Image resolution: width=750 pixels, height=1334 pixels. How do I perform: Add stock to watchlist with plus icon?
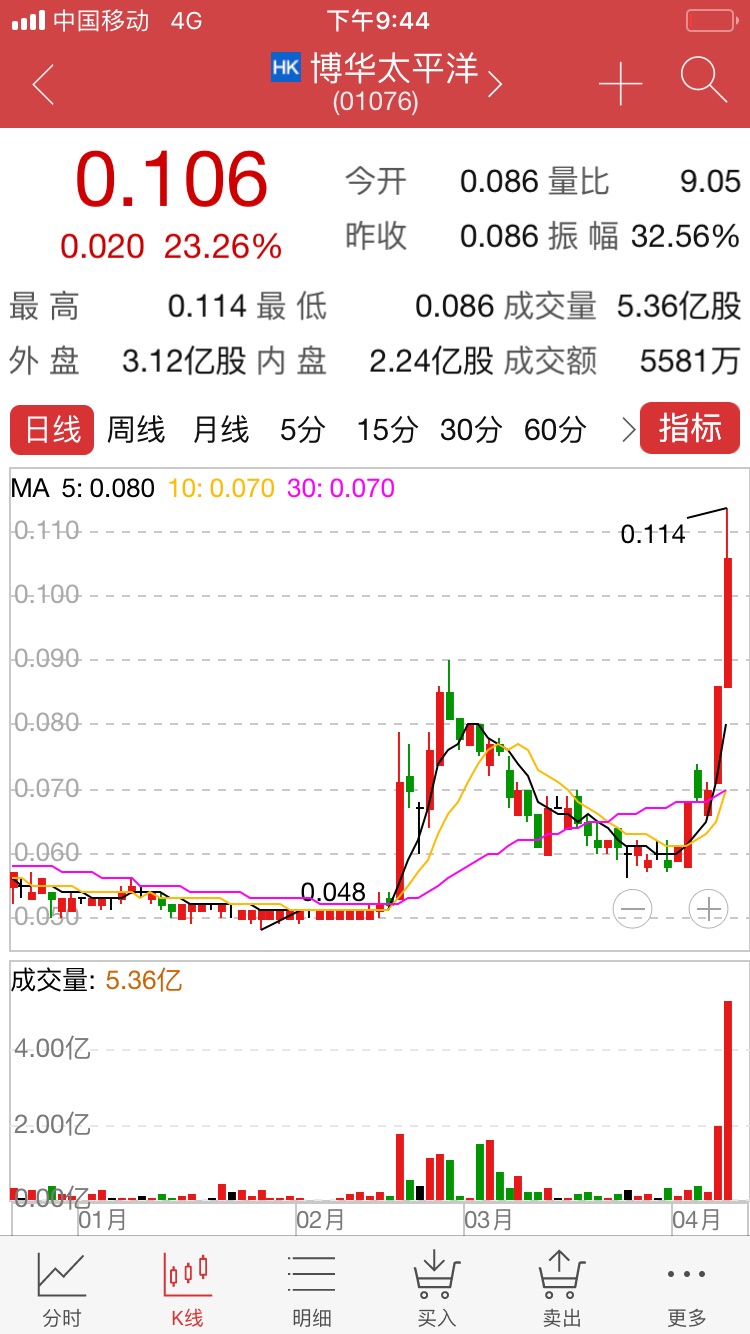[x=620, y=84]
